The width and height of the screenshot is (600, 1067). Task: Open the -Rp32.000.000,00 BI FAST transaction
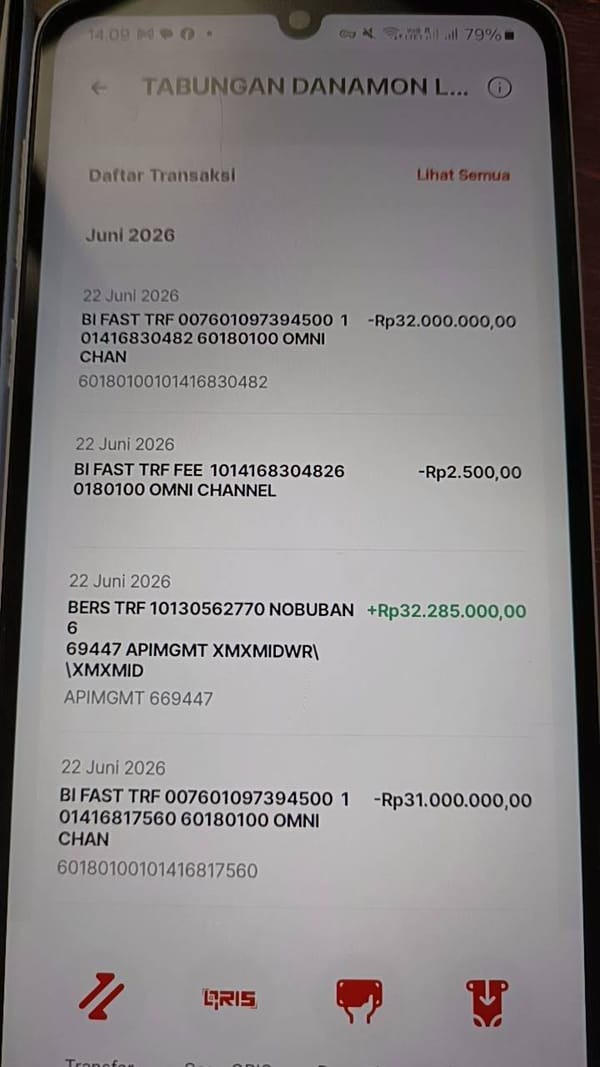[298, 339]
